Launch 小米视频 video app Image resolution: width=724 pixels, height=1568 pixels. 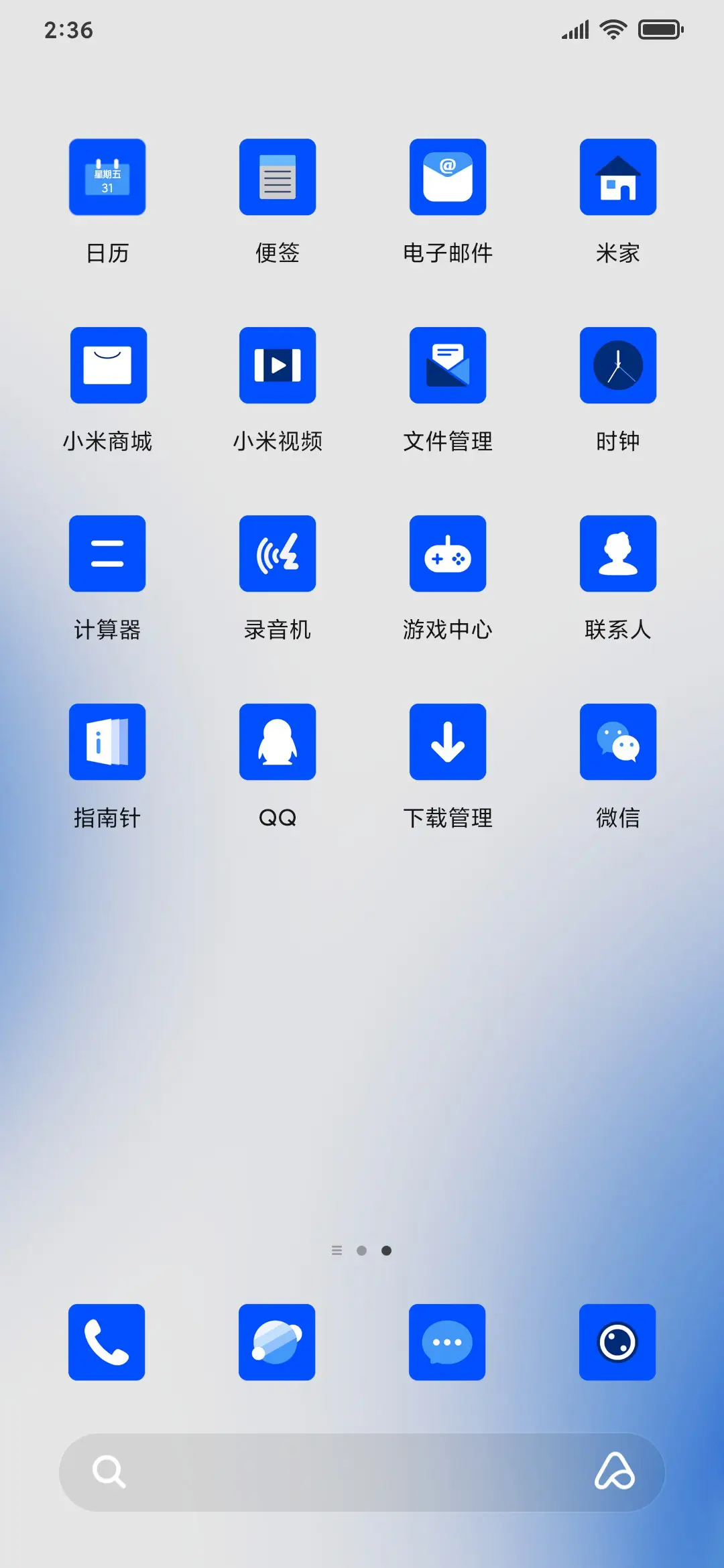click(x=278, y=365)
